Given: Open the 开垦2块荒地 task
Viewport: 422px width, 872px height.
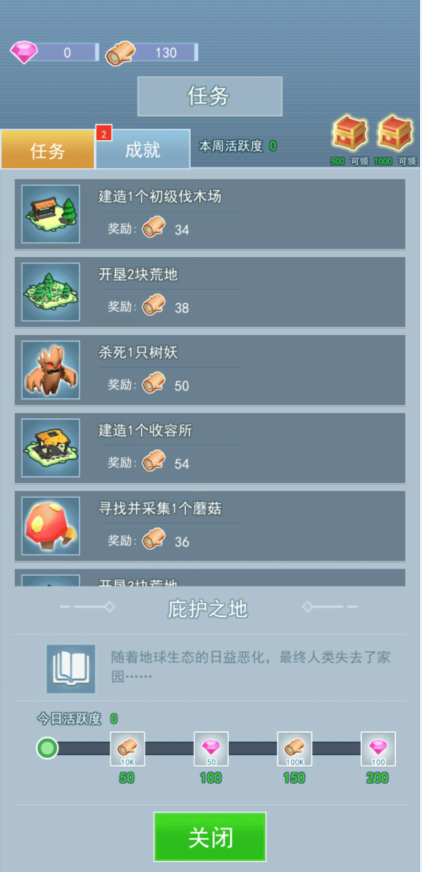Looking at the screenshot, I should tap(210, 292).
